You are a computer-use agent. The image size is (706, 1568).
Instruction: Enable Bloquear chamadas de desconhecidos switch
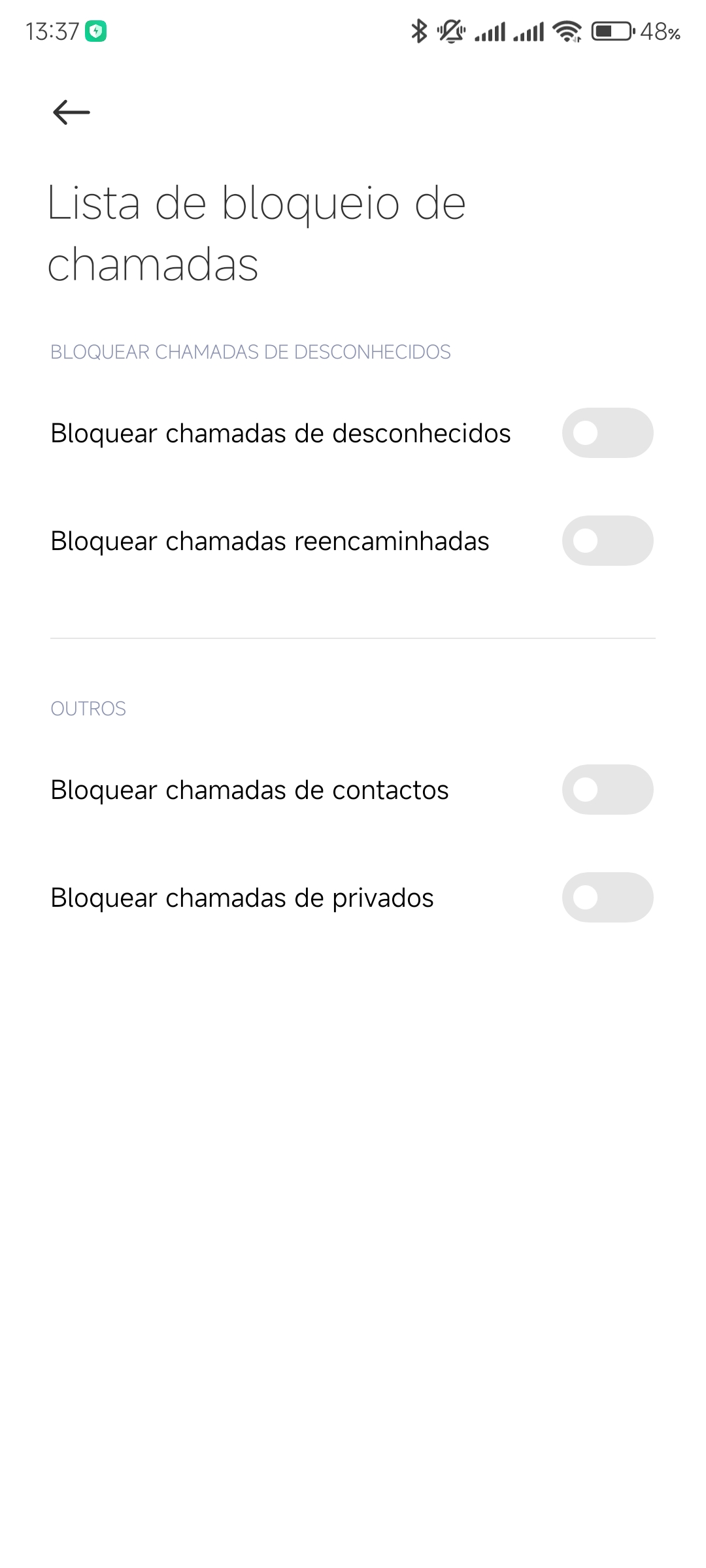pos(607,433)
